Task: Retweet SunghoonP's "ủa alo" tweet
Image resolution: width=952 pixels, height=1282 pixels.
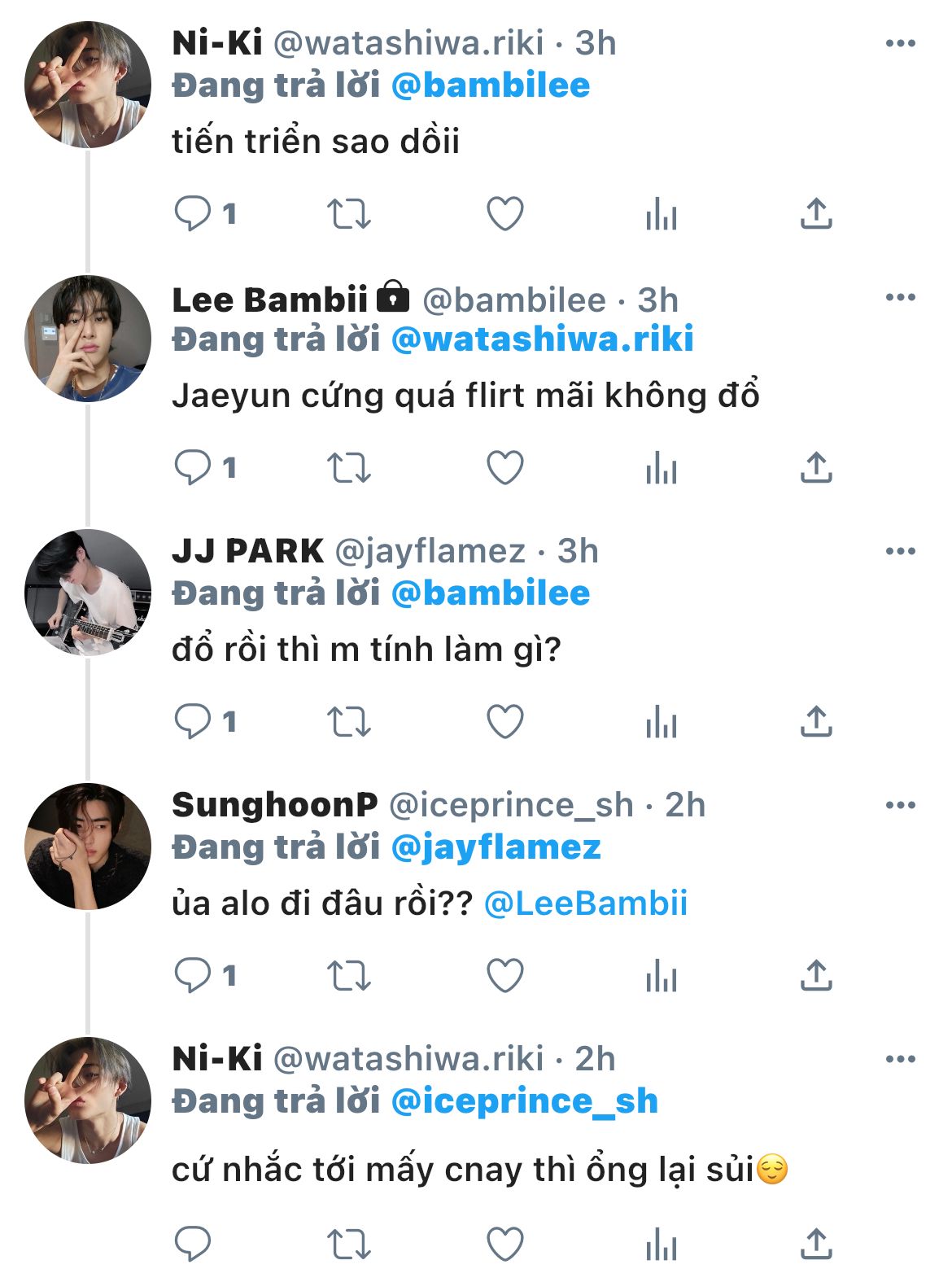Action: pyautogui.click(x=349, y=976)
